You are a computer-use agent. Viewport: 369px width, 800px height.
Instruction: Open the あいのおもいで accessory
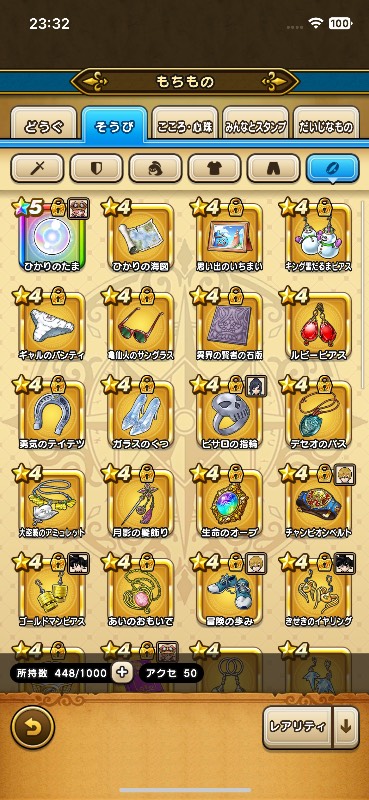140,592
